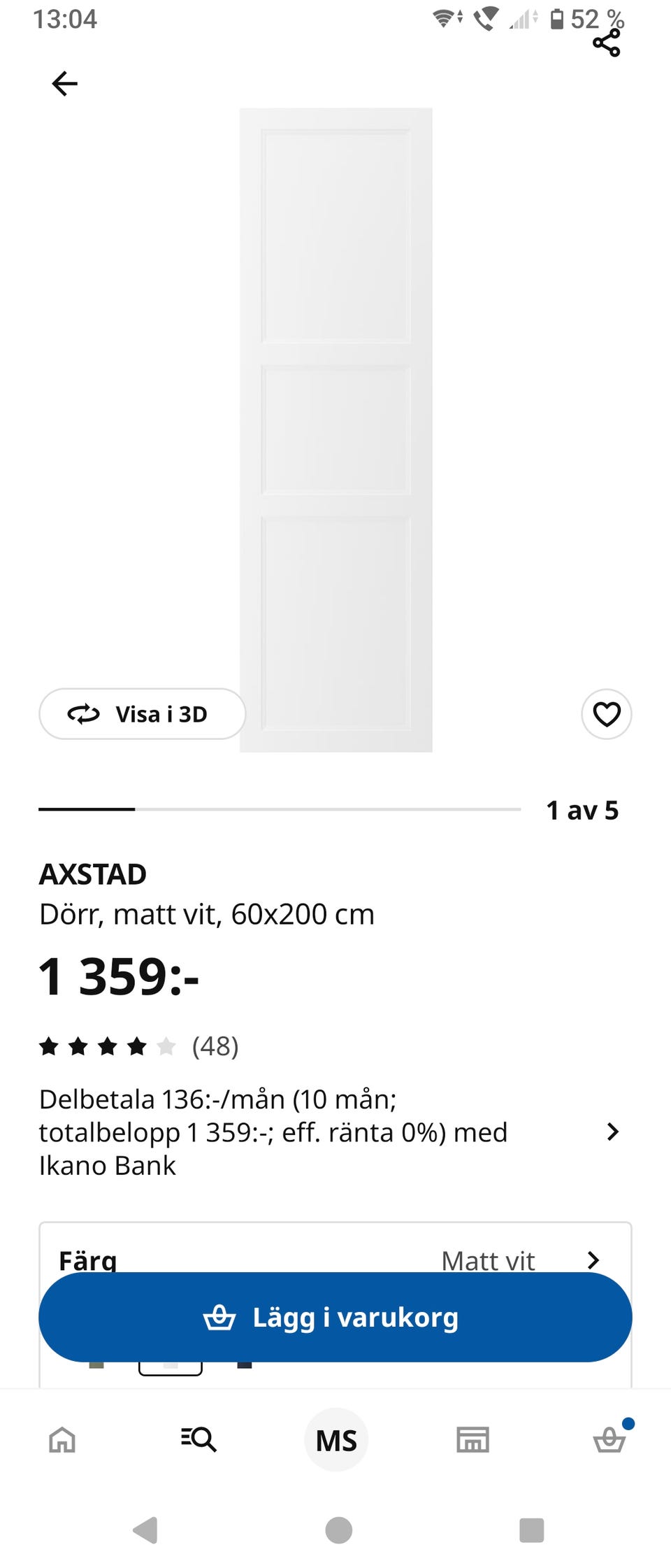The width and height of the screenshot is (671, 1568).
Task: Tap the system recent apps button
Action: (531, 1530)
